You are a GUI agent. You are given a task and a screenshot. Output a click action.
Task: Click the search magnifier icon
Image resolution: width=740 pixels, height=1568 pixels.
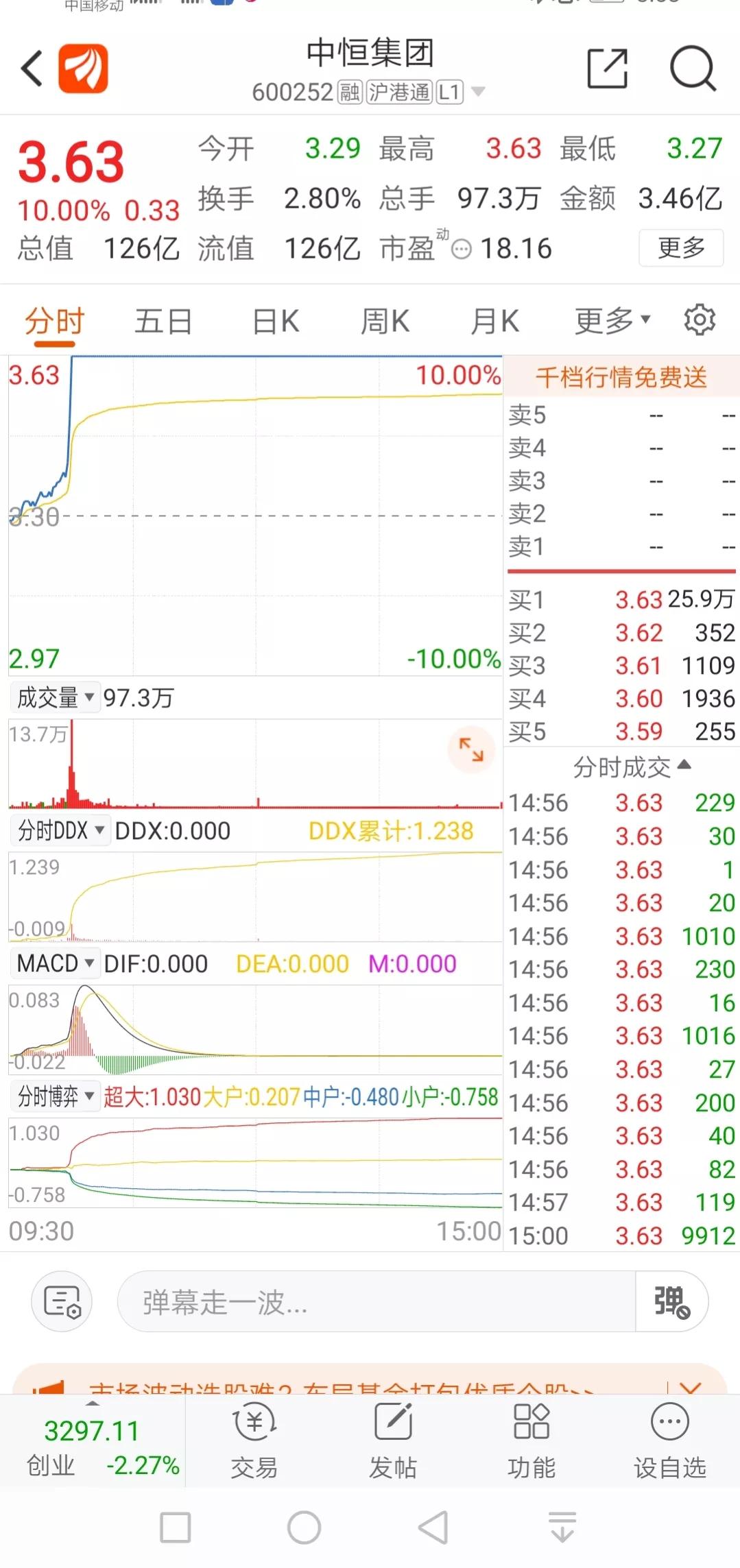pos(693,69)
